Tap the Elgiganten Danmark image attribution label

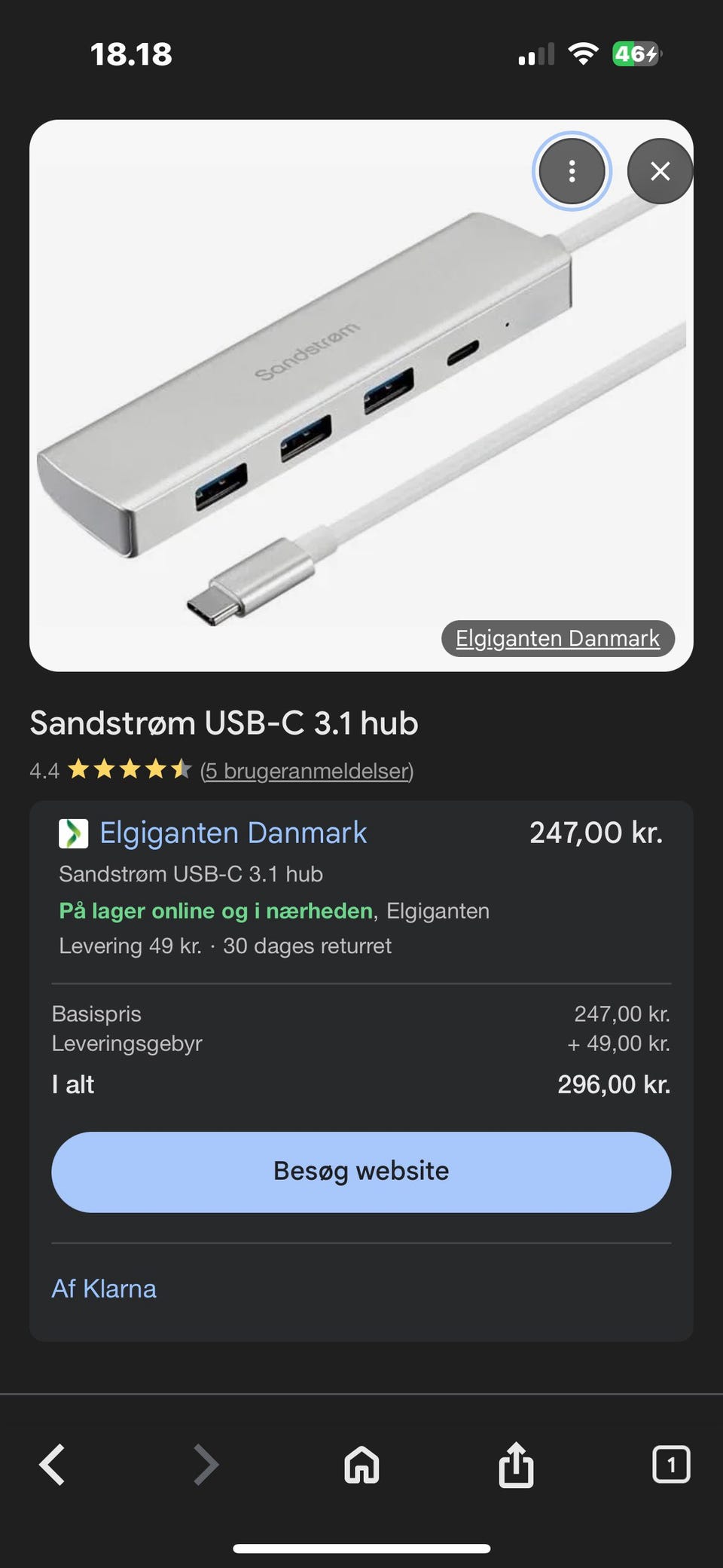(558, 638)
